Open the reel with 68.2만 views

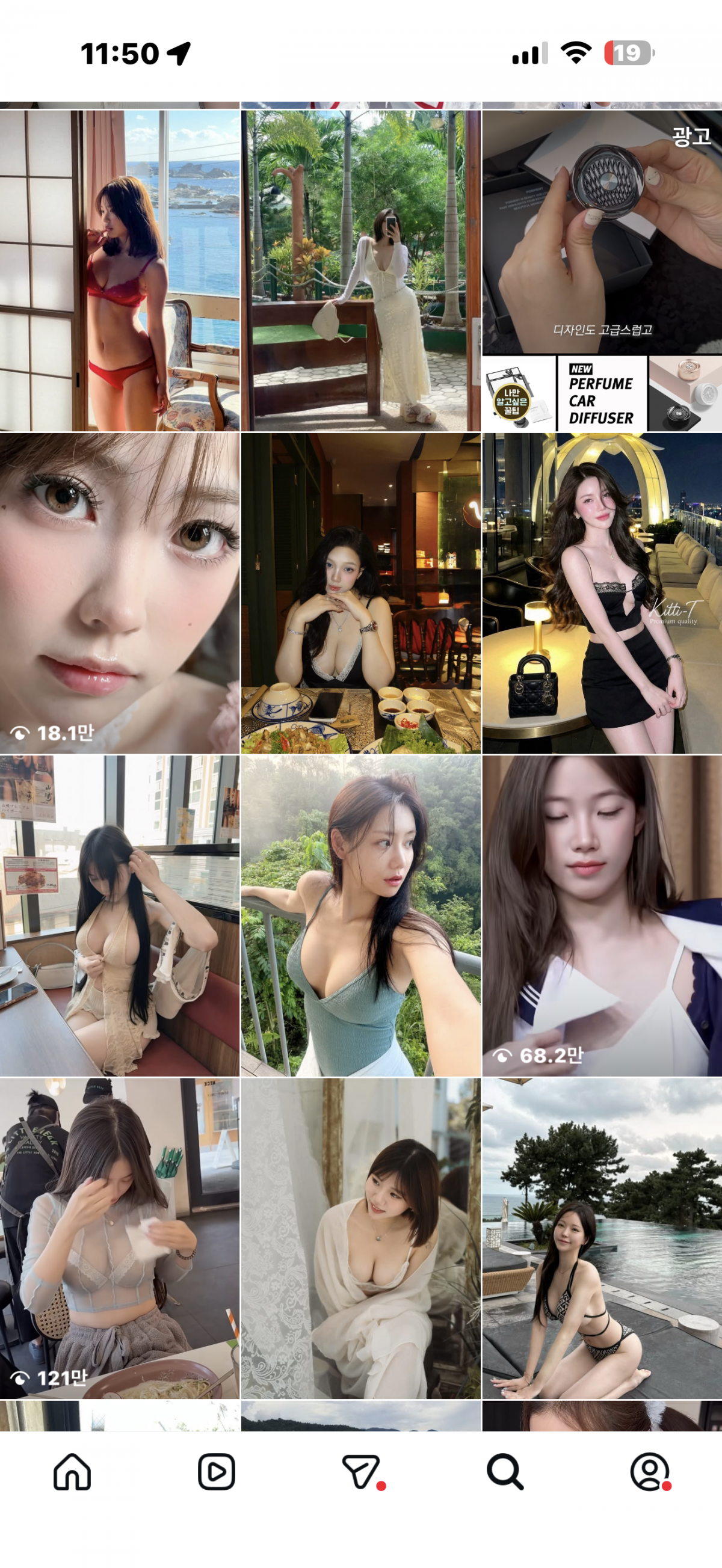point(602,916)
